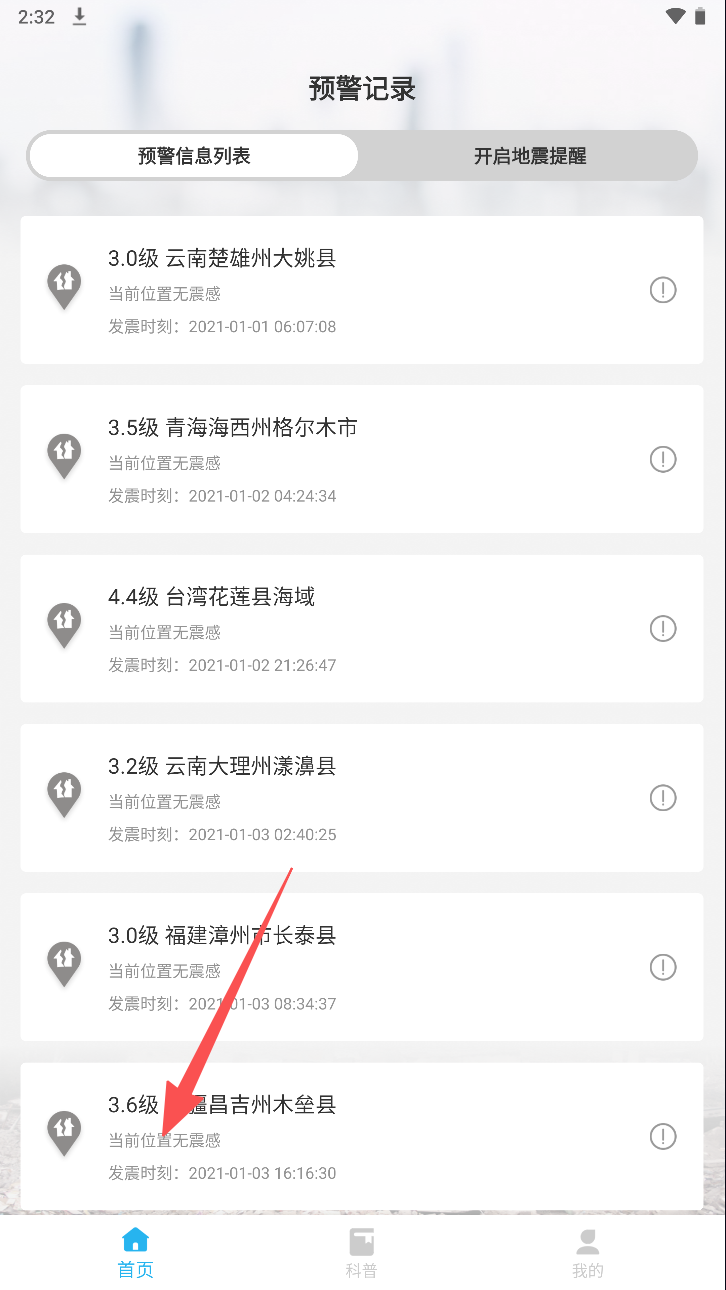Go to the 首页 tab
This screenshot has width=726, height=1290.
pyautogui.click(x=135, y=1253)
